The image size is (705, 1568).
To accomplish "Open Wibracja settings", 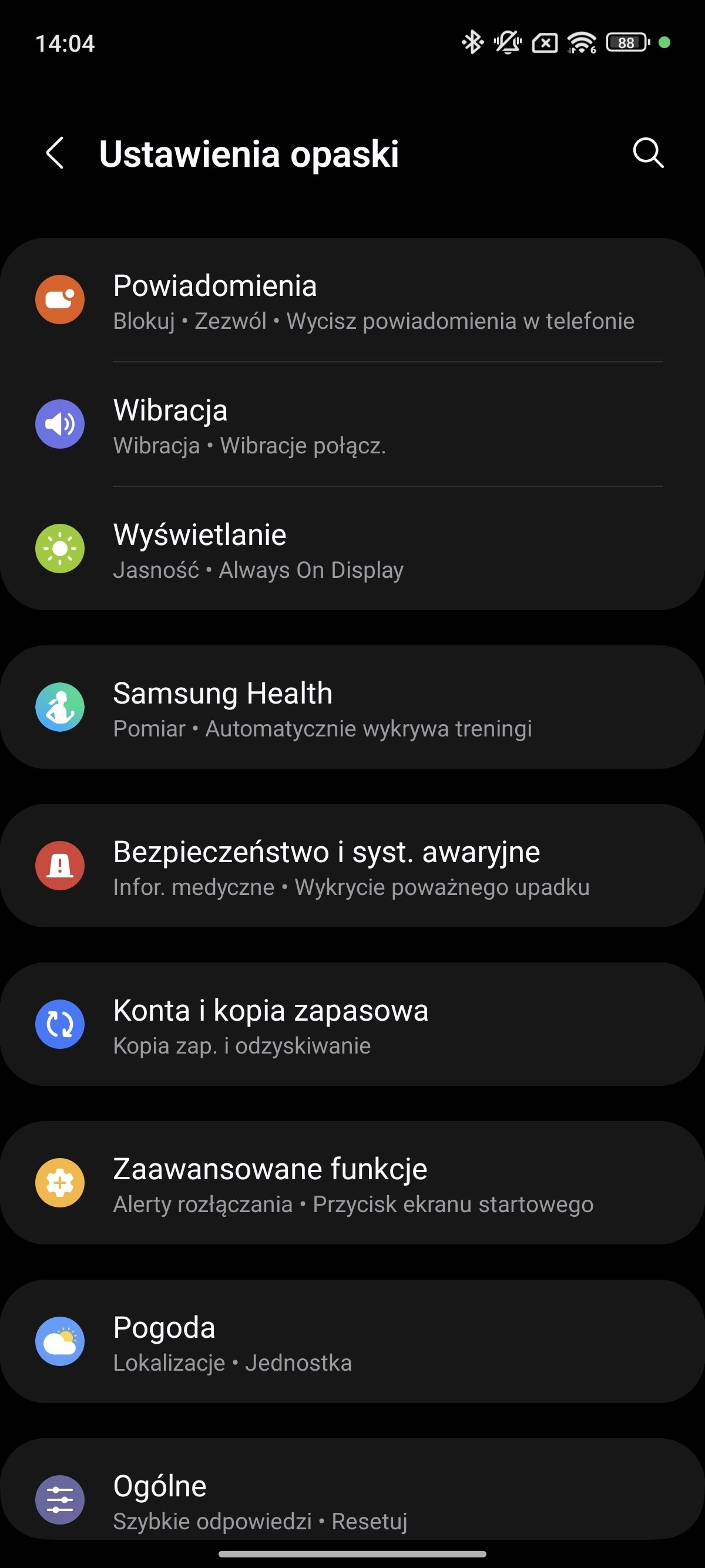I will tap(352, 424).
